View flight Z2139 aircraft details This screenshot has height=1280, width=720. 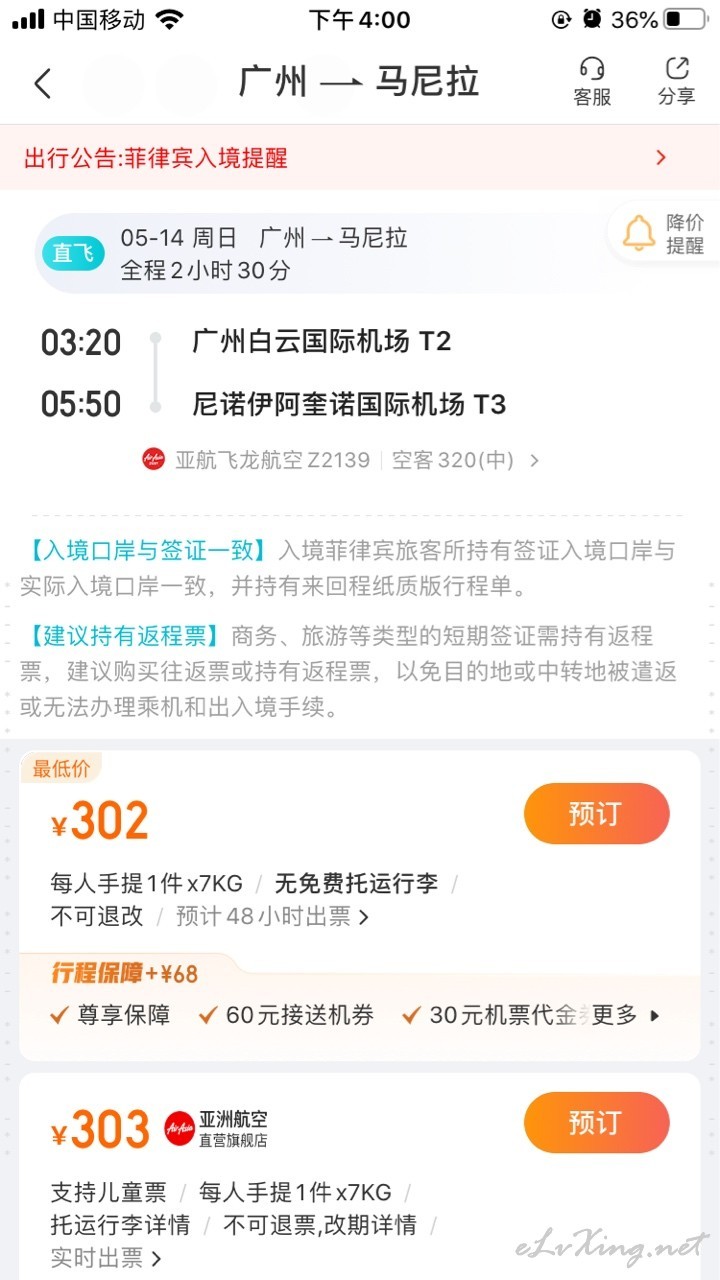[341, 460]
